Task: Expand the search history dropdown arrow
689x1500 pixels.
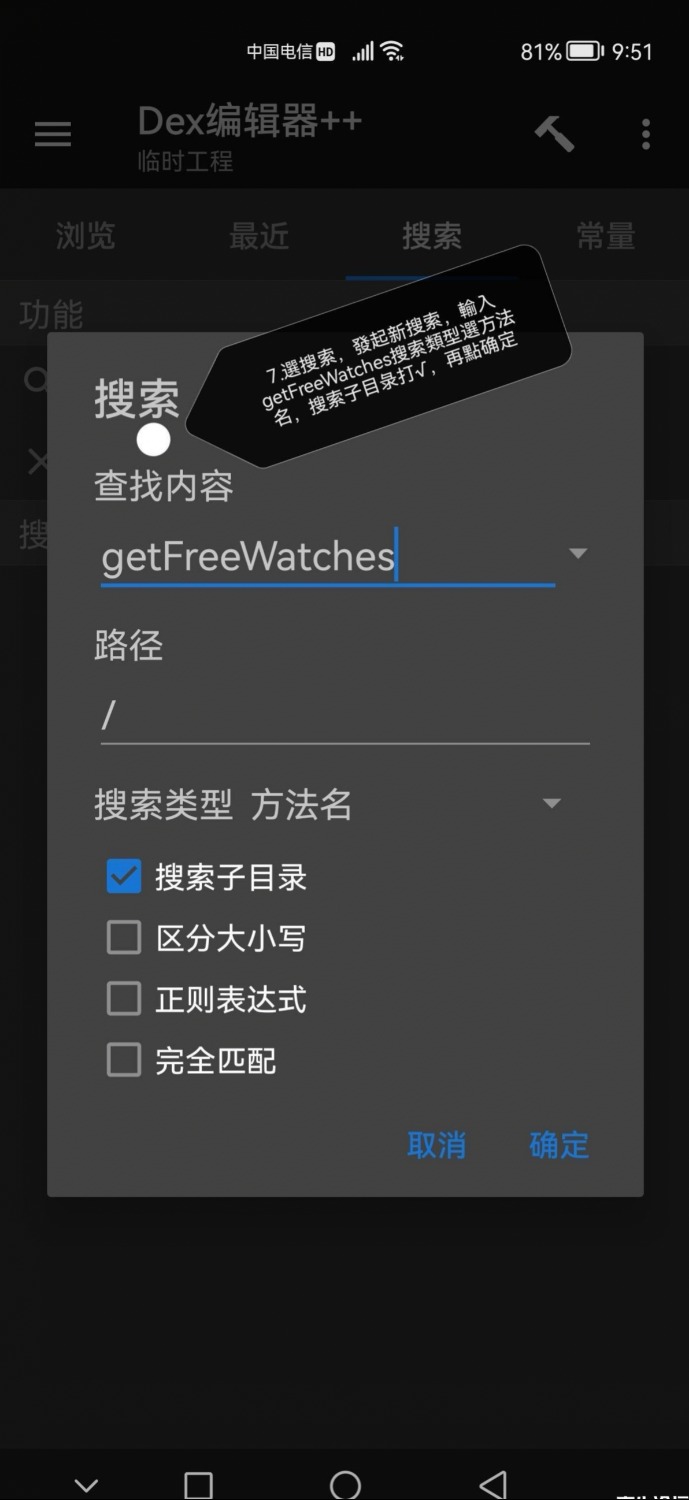Action: pos(577,553)
